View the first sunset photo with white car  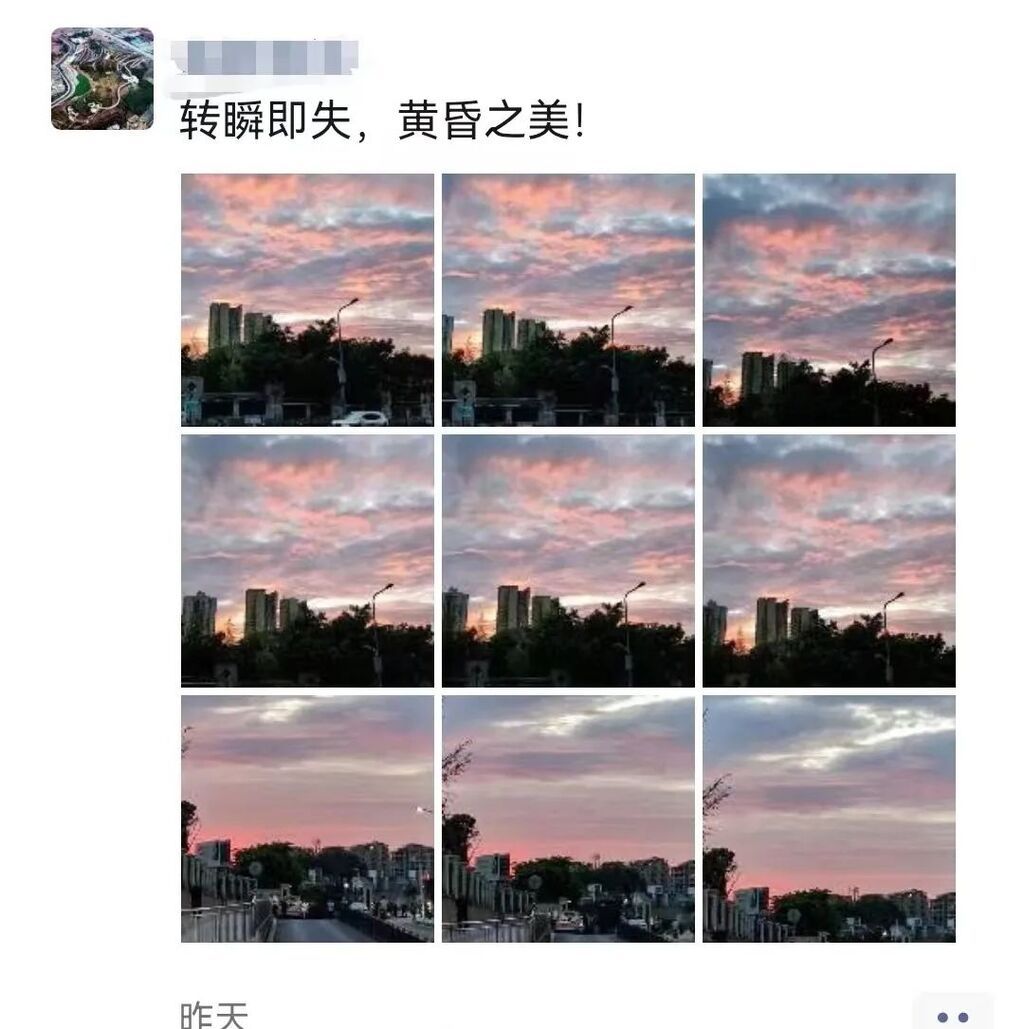307,300
